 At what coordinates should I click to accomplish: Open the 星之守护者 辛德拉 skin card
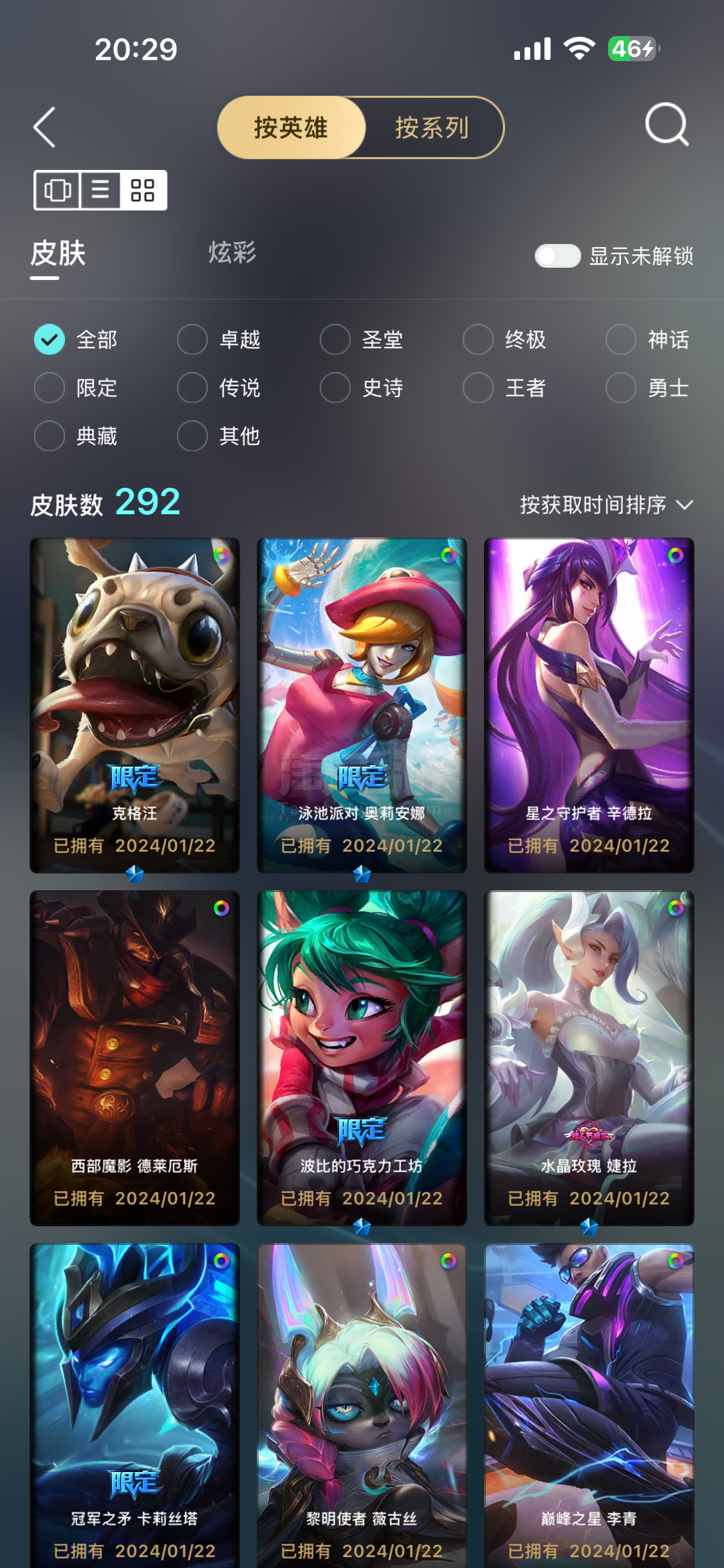point(589,705)
